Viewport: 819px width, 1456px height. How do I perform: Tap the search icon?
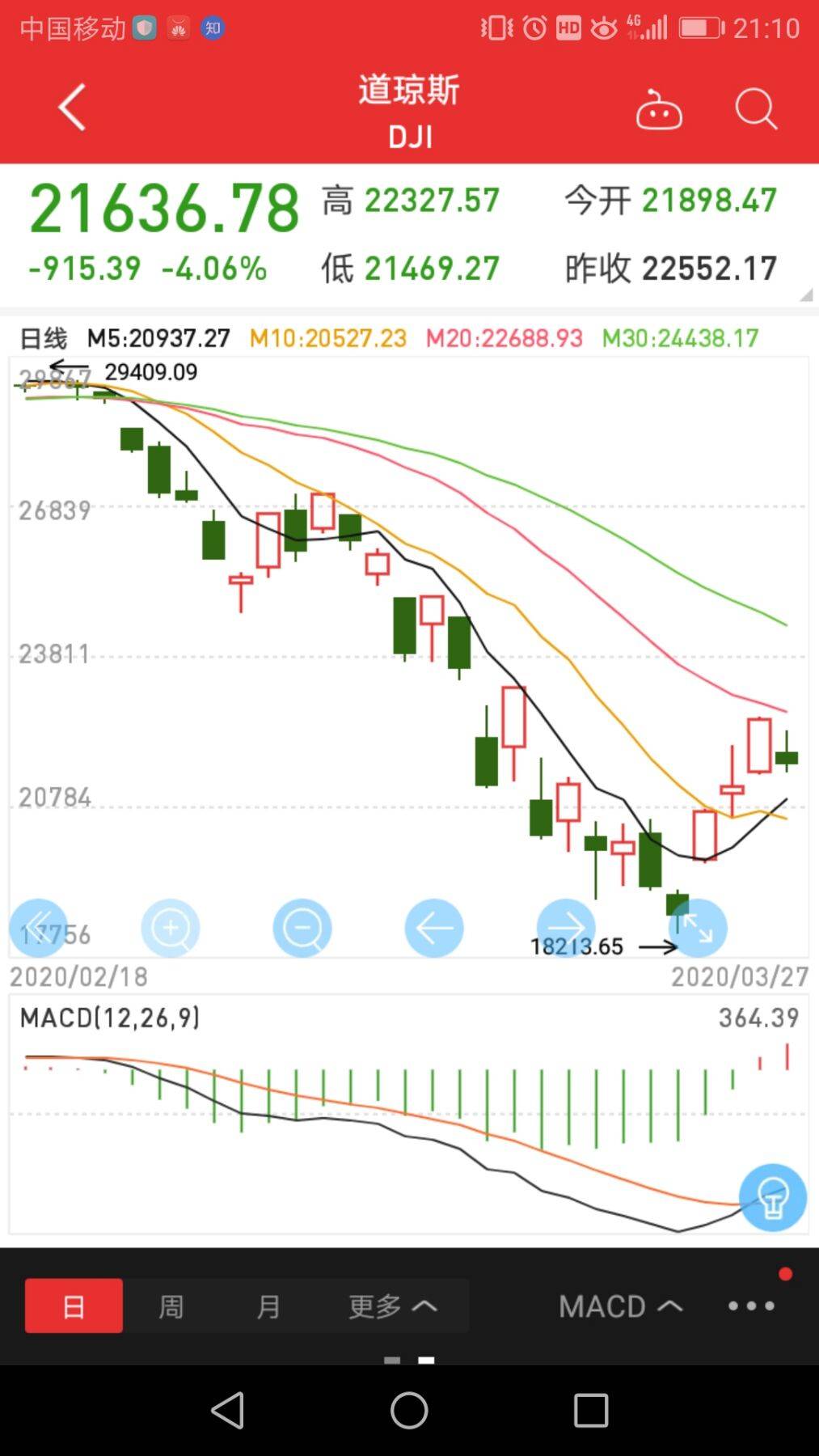point(755,109)
